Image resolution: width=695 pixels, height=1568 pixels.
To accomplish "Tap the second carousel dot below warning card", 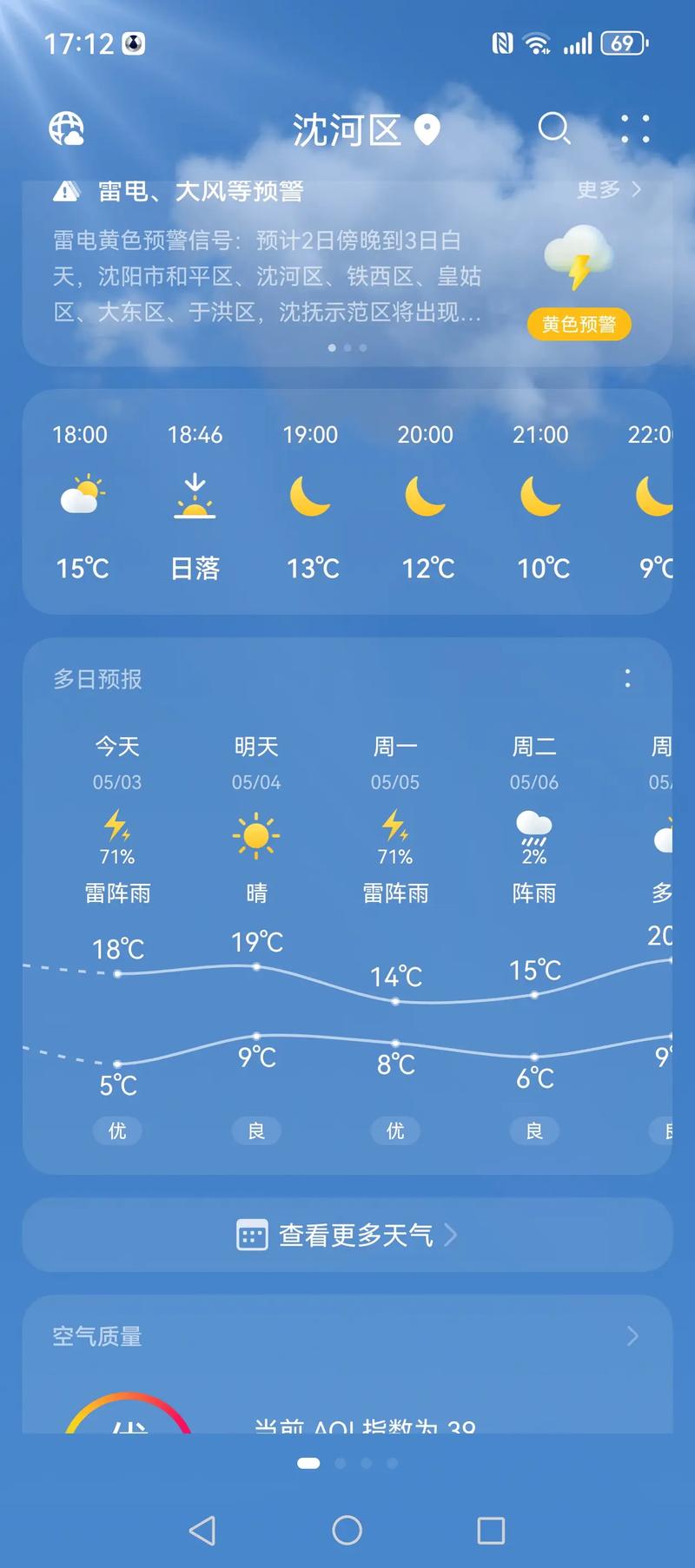I will pos(347,346).
